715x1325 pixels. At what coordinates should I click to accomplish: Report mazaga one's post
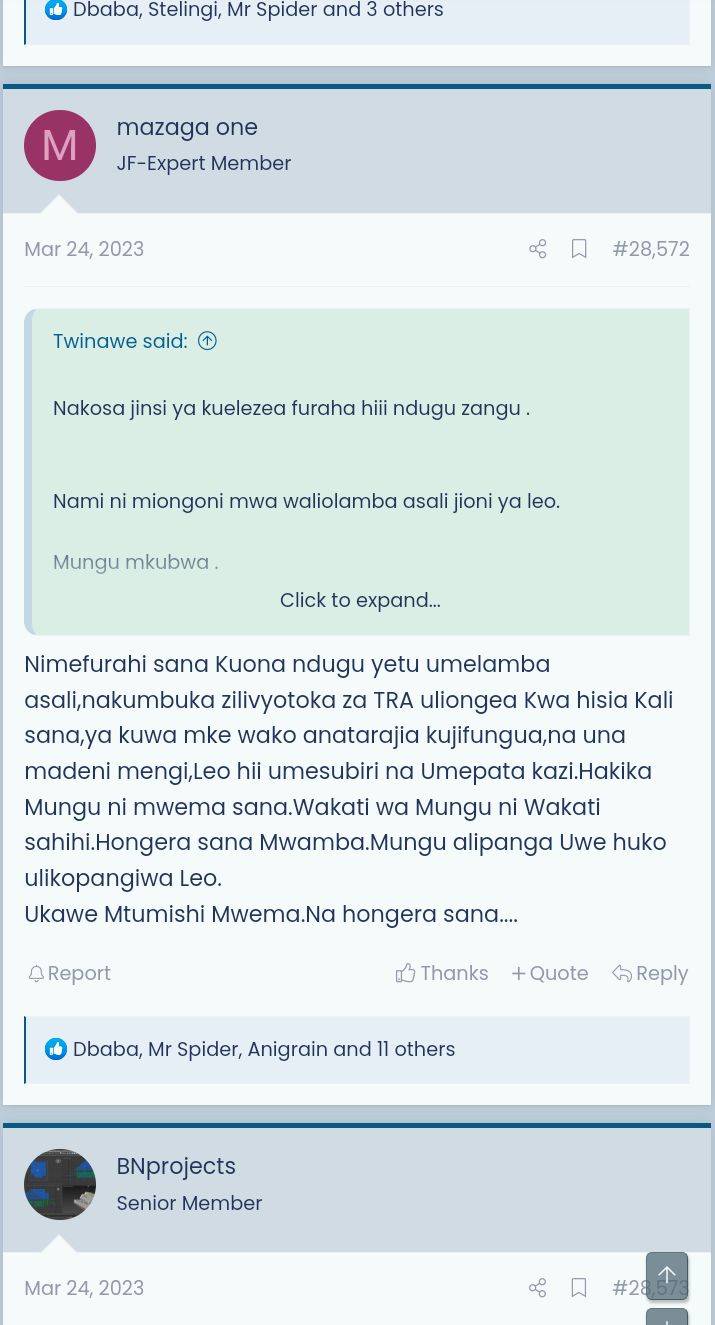pyautogui.click(x=69, y=973)
